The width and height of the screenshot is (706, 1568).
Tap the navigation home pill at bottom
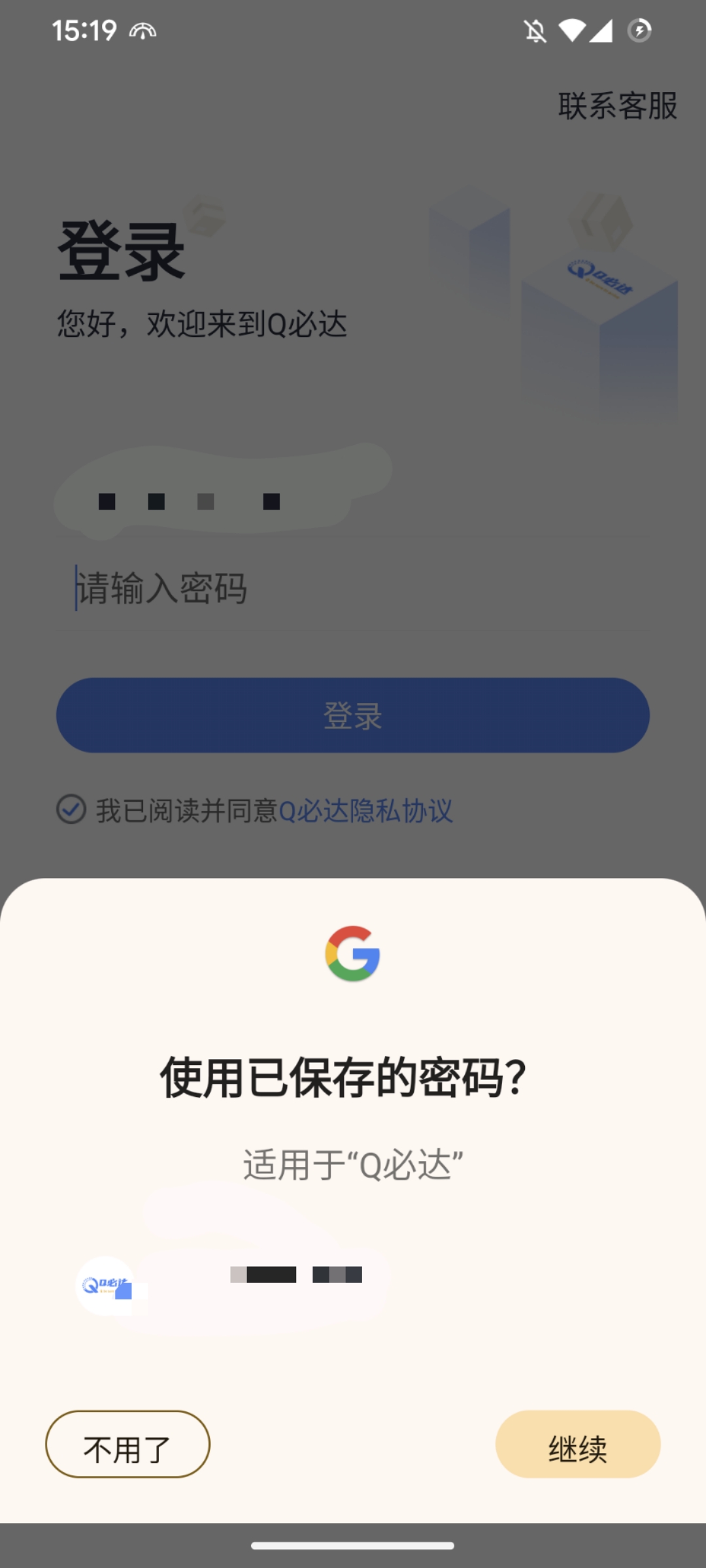coord(353,1547)
